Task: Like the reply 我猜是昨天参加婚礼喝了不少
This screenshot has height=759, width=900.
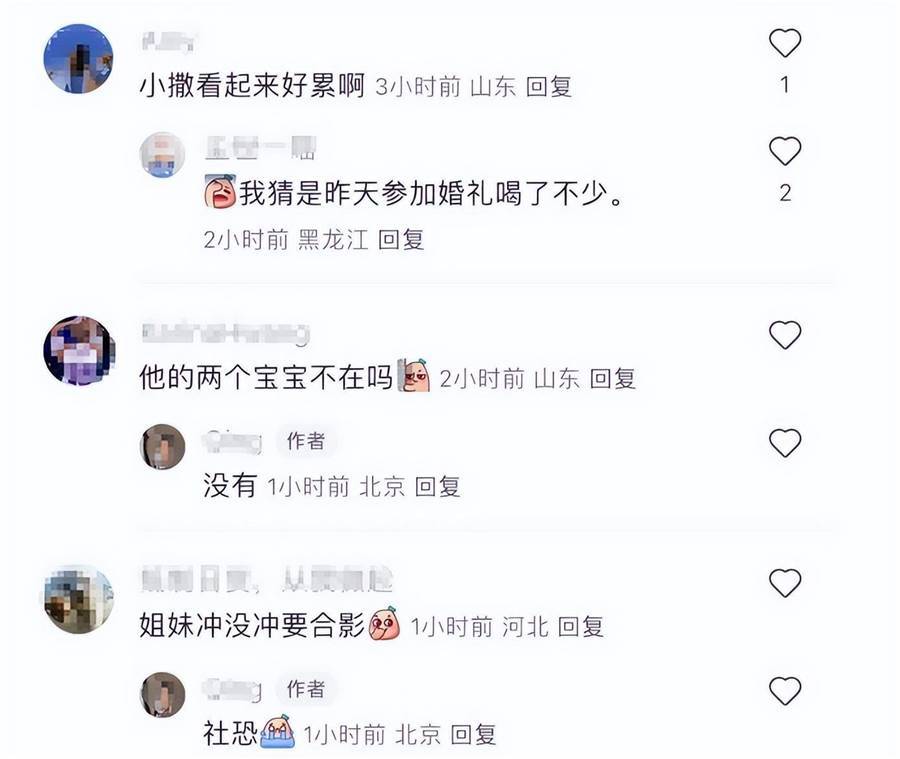Action: (785, 151)
